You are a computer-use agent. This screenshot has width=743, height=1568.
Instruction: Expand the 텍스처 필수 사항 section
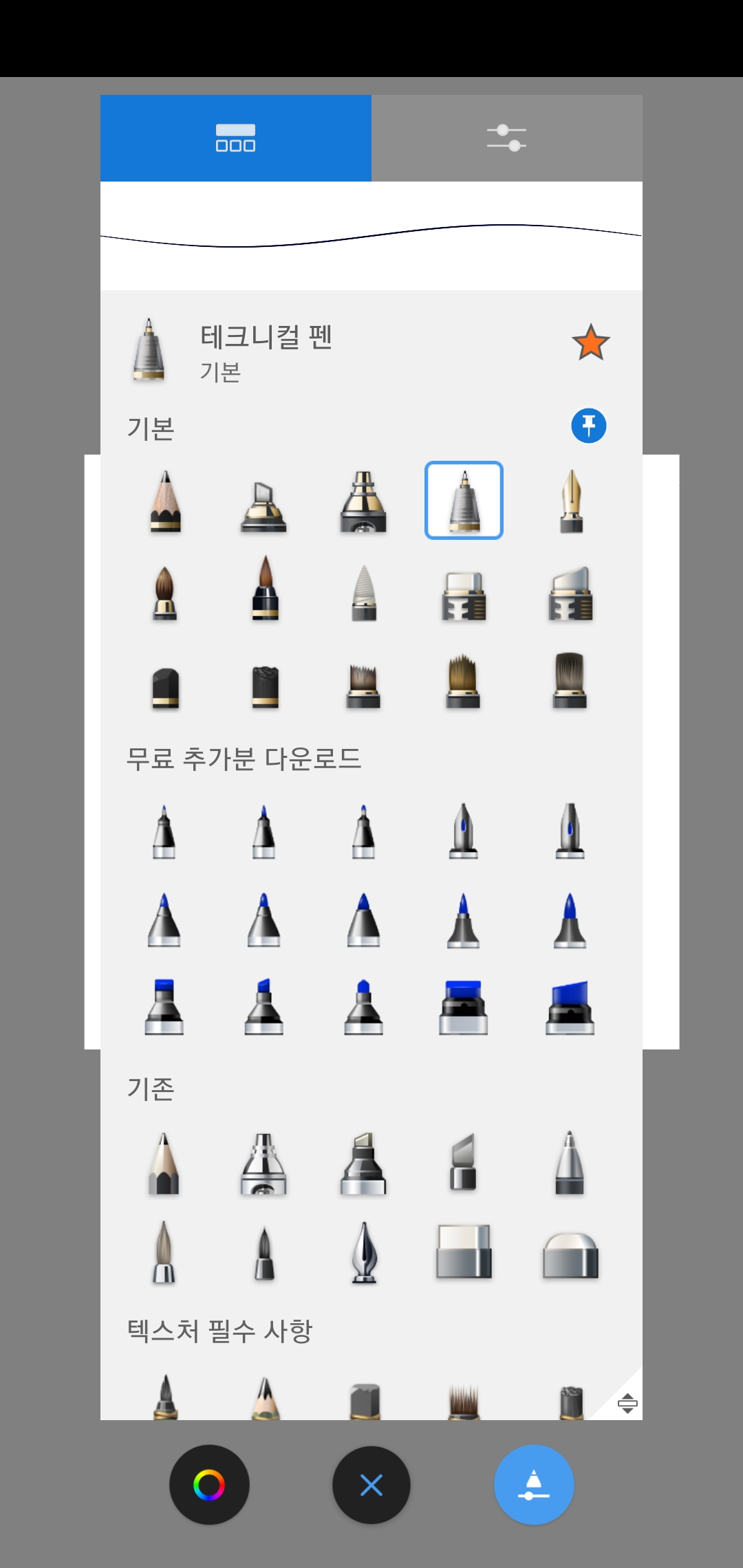(220, 1329)
